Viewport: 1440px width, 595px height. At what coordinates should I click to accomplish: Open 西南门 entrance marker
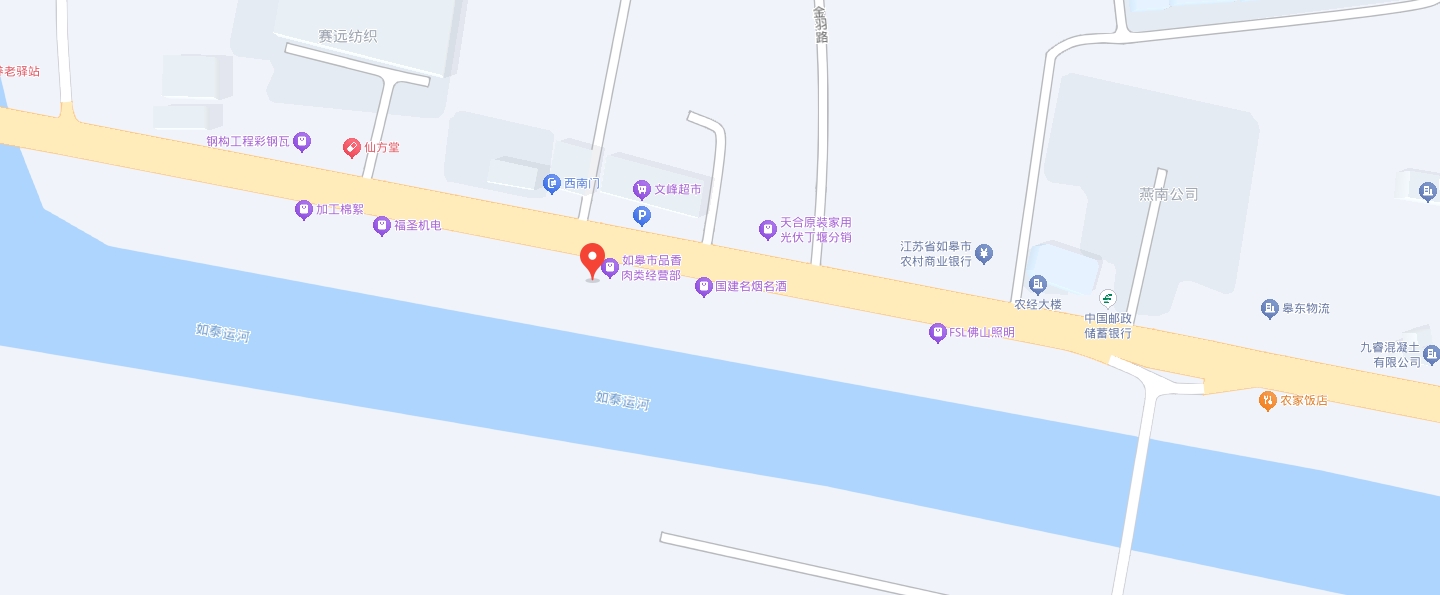tap(552, 184)
